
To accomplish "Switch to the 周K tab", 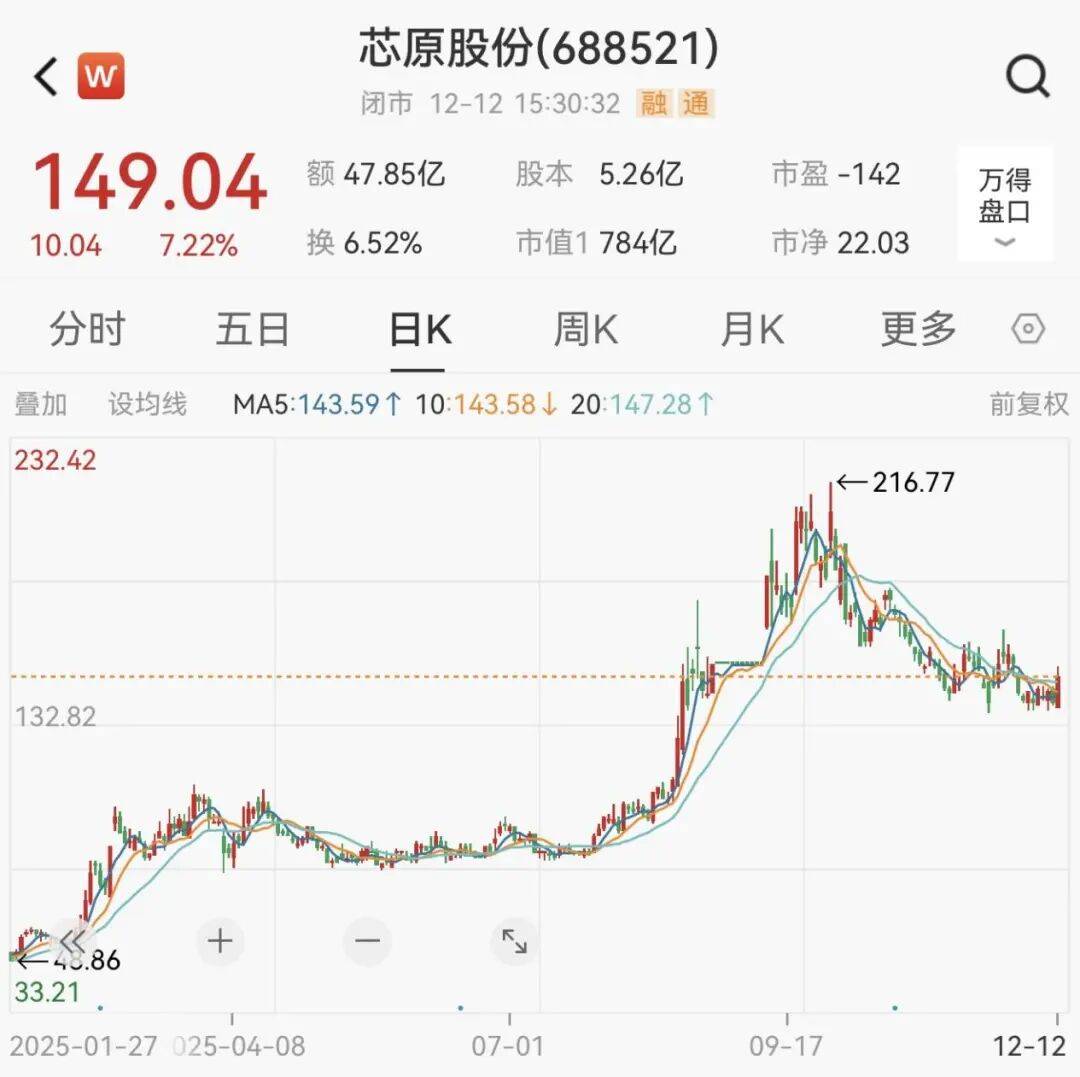I will point(585,329).
